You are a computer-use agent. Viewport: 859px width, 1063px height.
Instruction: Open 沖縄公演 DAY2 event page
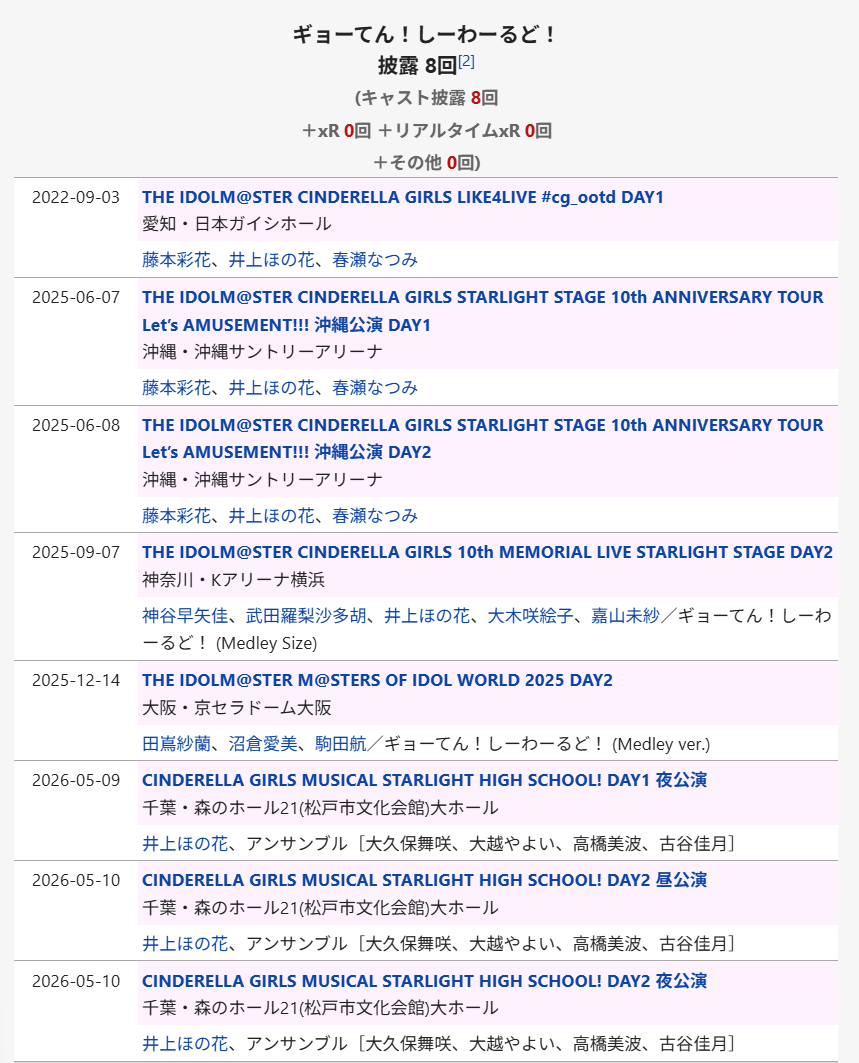[x=483, y=439]
